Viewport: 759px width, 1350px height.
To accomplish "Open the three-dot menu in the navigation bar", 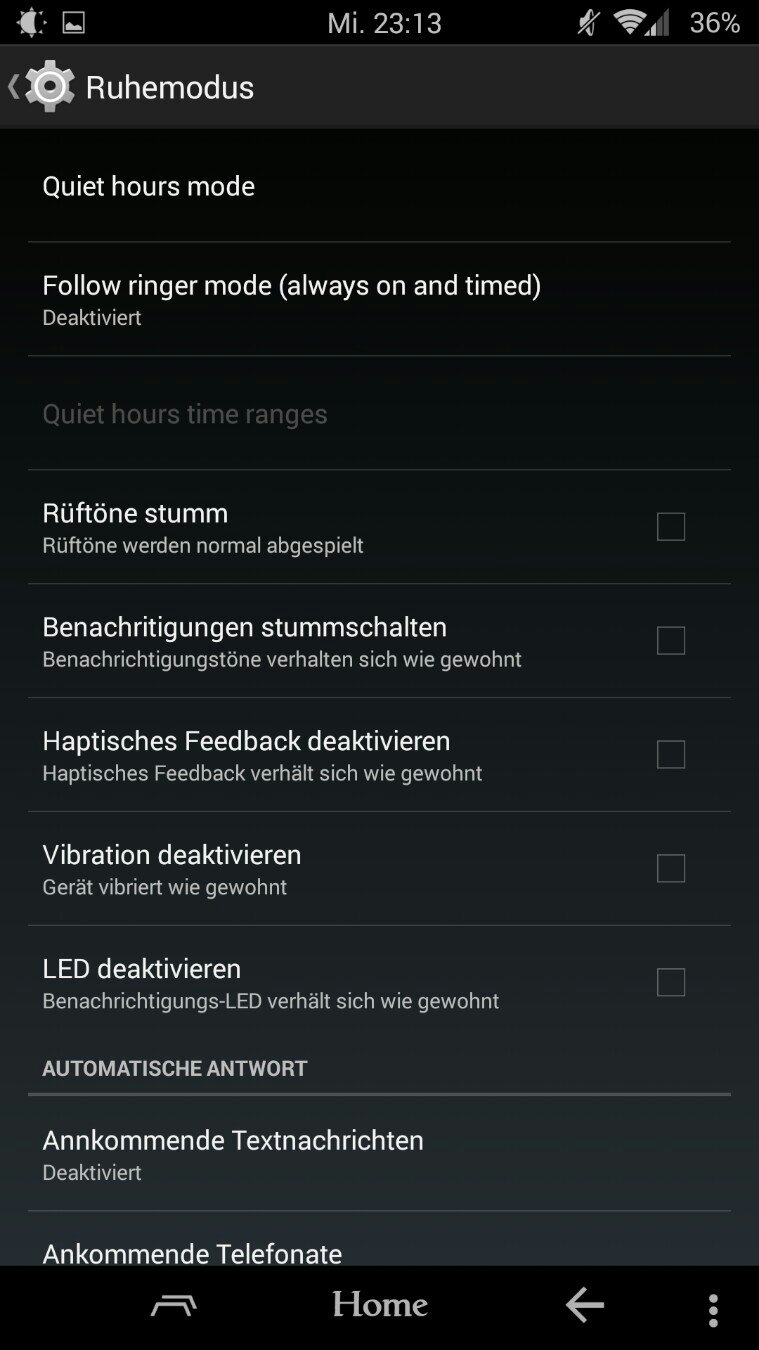I will pos(713,1309).
